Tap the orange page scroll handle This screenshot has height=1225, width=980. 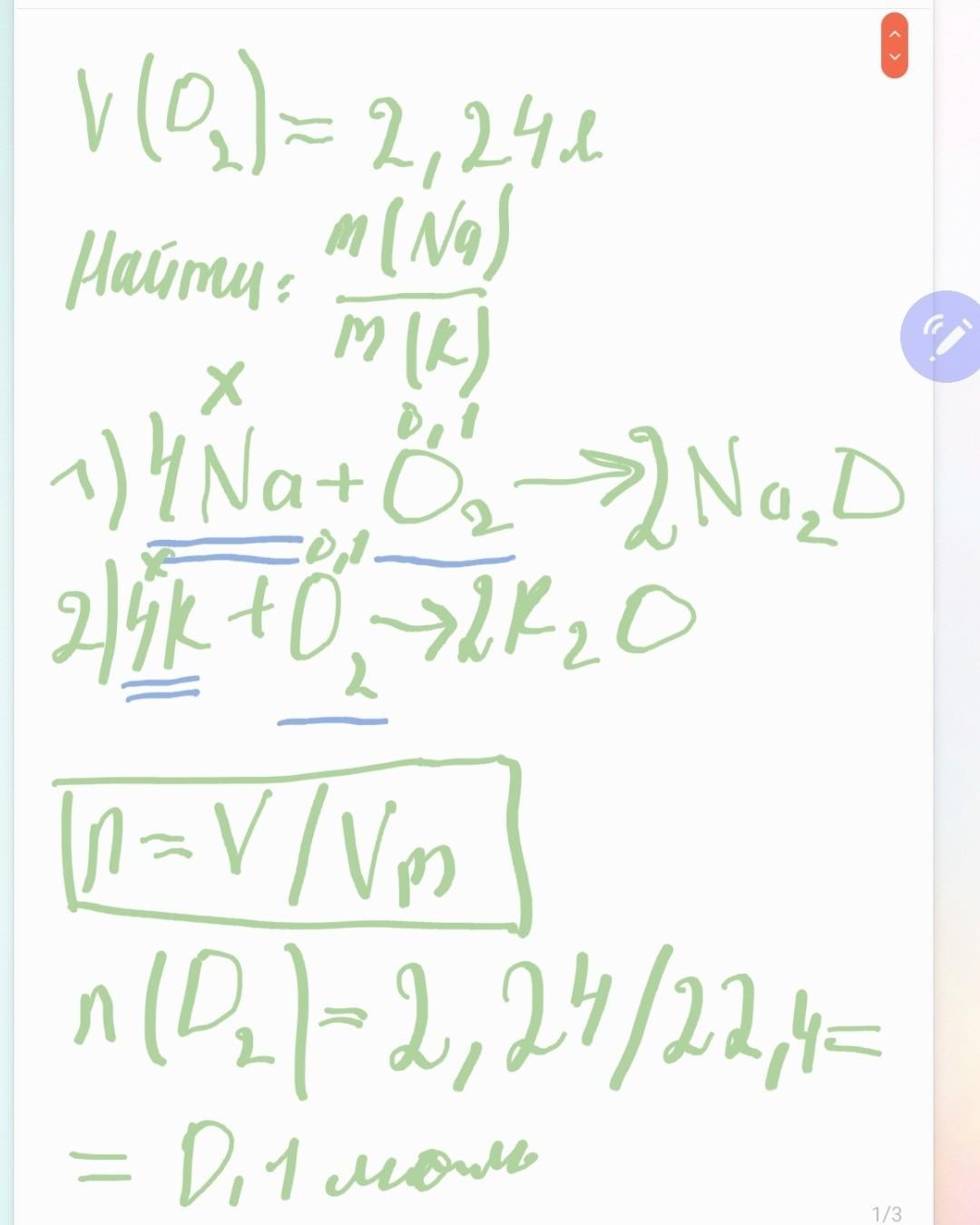(x=894, y=45)
